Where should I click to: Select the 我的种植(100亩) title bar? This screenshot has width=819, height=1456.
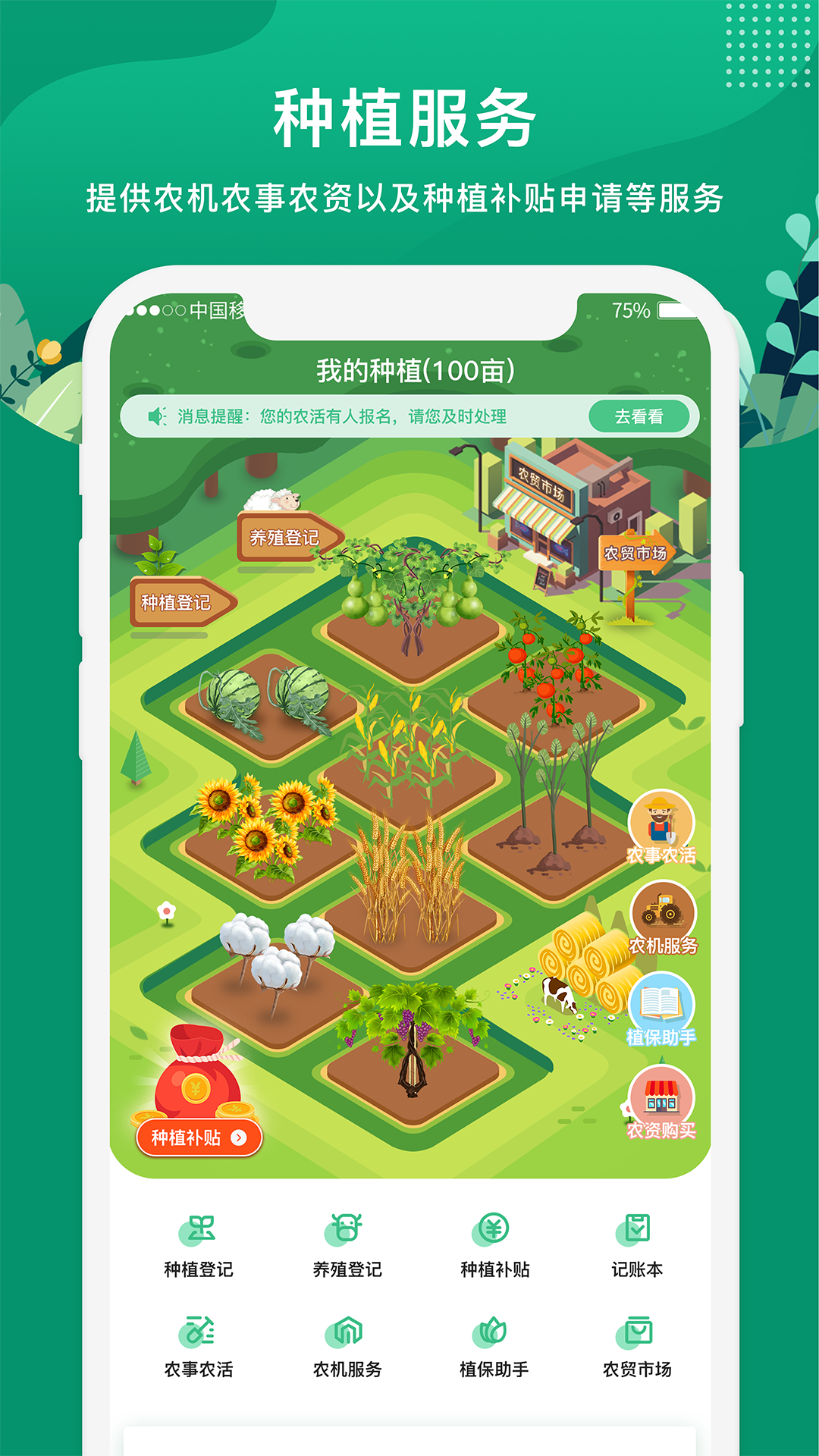pos(416,369)
